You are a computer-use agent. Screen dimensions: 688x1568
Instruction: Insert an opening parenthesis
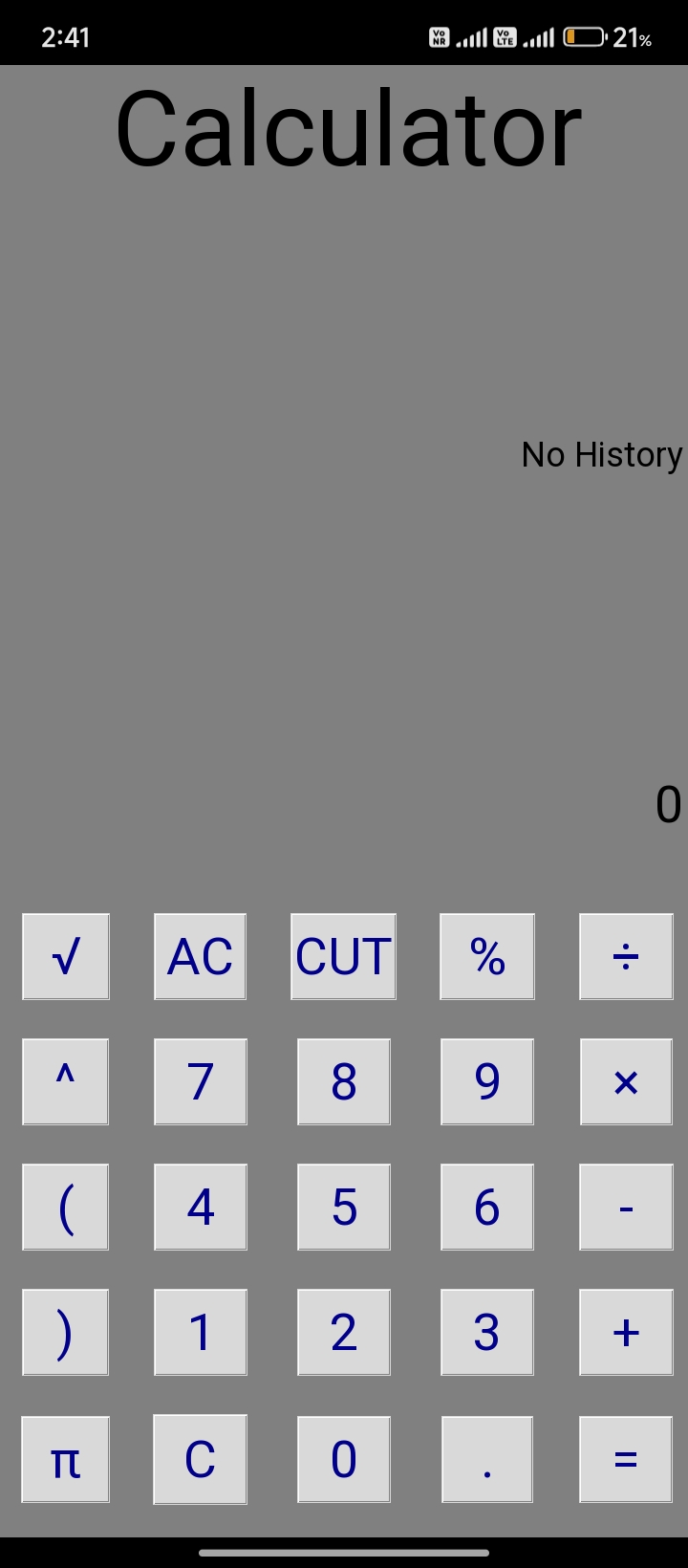(x=65, y=1207)
